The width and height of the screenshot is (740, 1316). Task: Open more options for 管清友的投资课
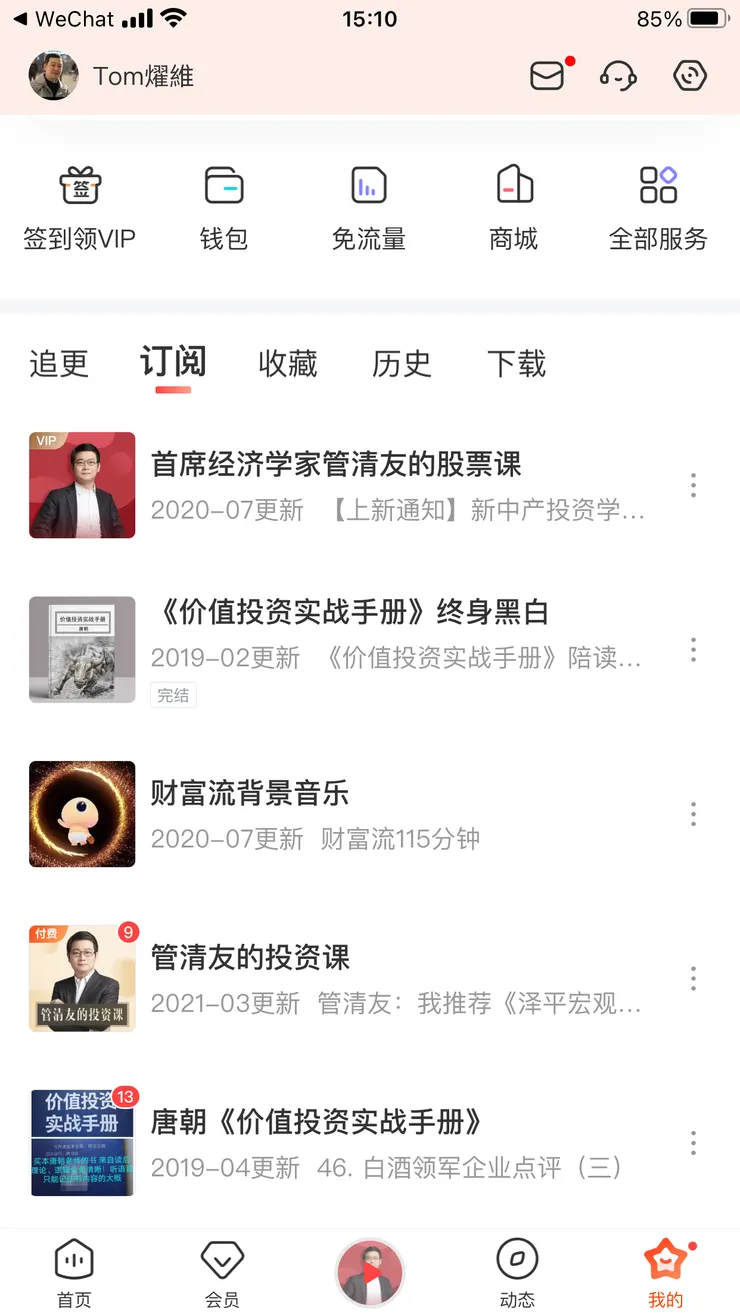[x=693, y=978]
